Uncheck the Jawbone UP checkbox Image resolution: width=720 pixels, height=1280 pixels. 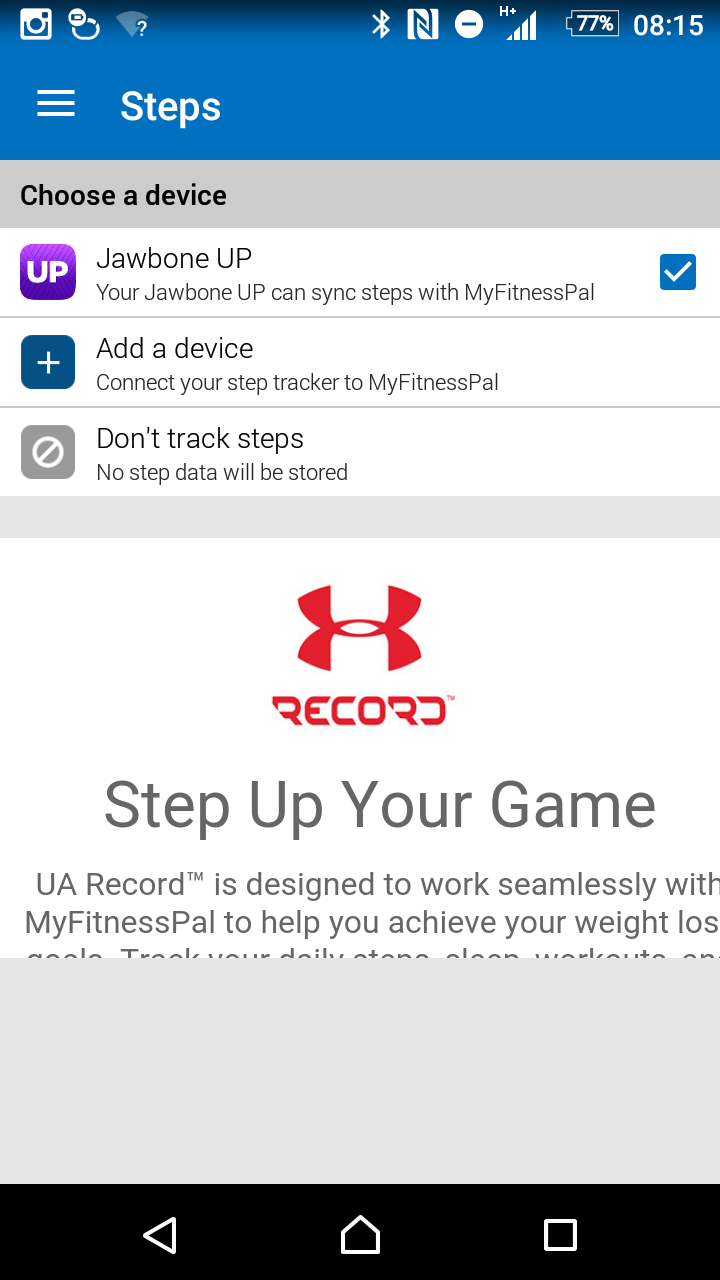pyautogui.click(x=677, y=272)
